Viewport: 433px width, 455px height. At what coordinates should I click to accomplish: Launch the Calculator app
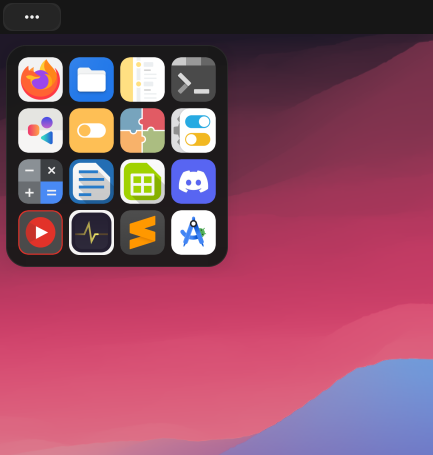tap(40, 181)
